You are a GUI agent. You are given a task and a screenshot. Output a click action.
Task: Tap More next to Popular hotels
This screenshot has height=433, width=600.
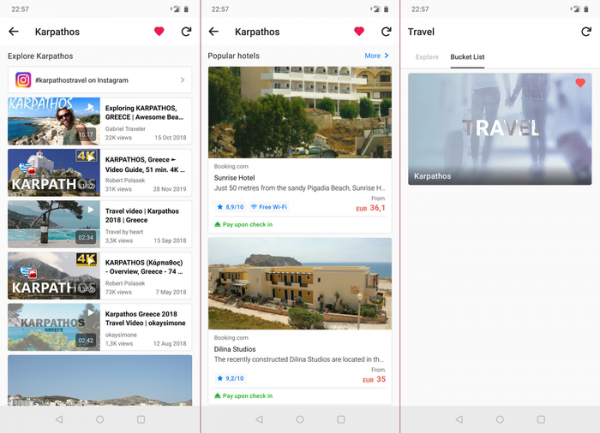pyautogui.click(x=377, y=56)
